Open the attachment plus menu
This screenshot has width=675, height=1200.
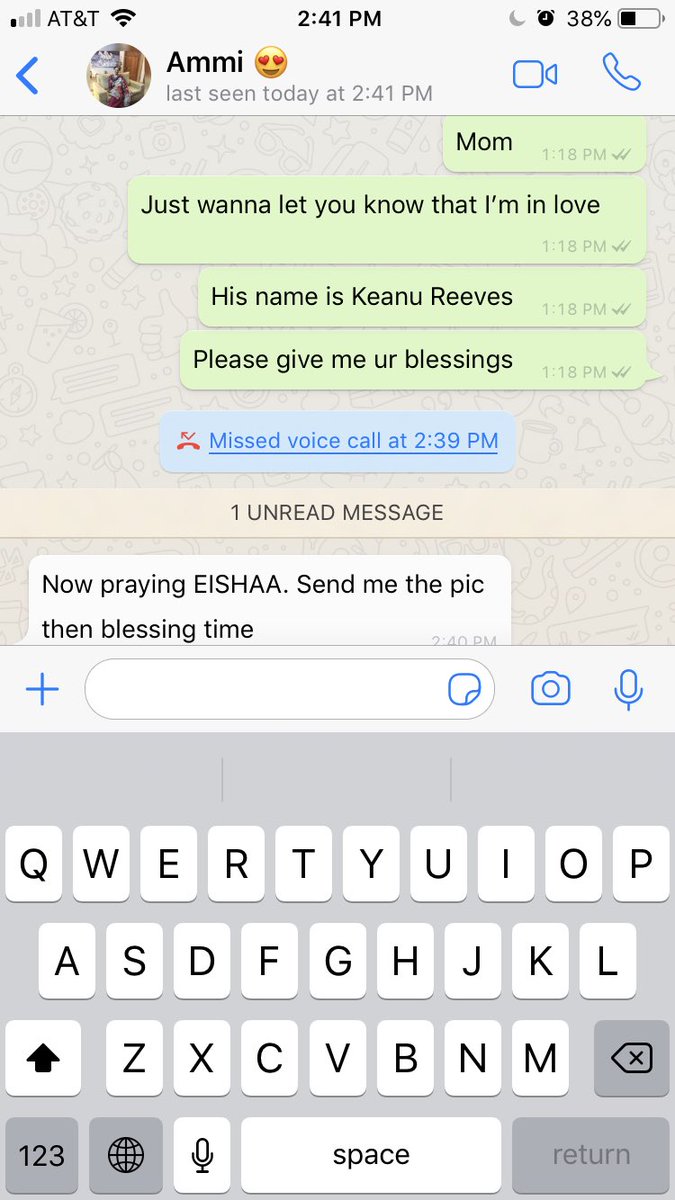tap(42, 689)
